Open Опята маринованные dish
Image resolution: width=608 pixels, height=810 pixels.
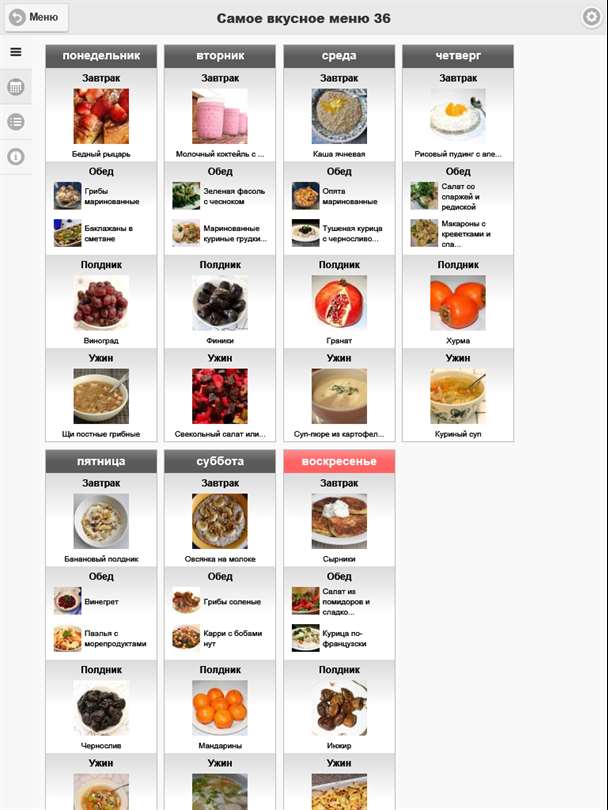pos(339,195)
